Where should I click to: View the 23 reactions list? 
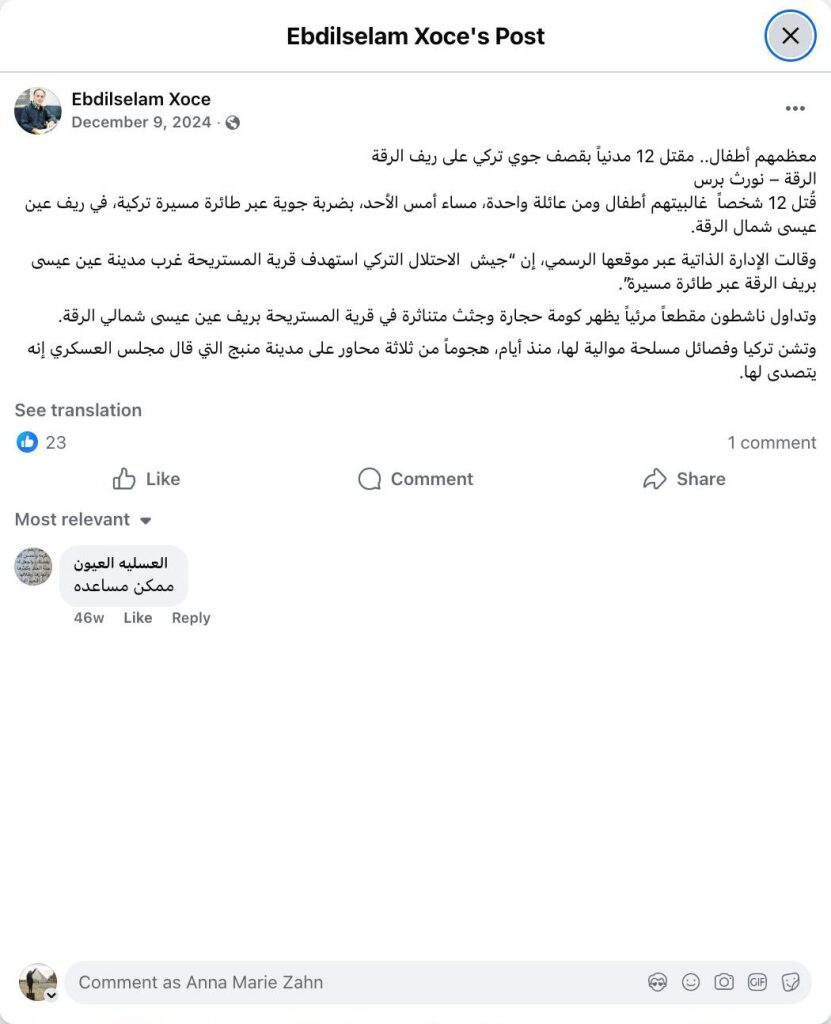(x=42, y=442)
